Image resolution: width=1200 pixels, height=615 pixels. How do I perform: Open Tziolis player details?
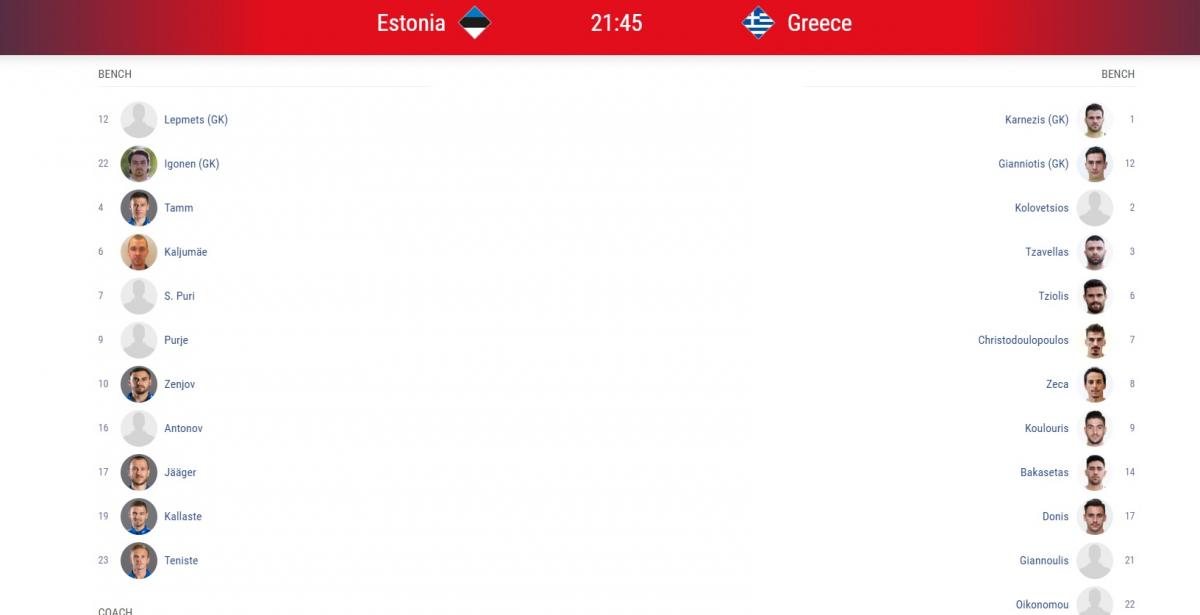(1053, 296)
